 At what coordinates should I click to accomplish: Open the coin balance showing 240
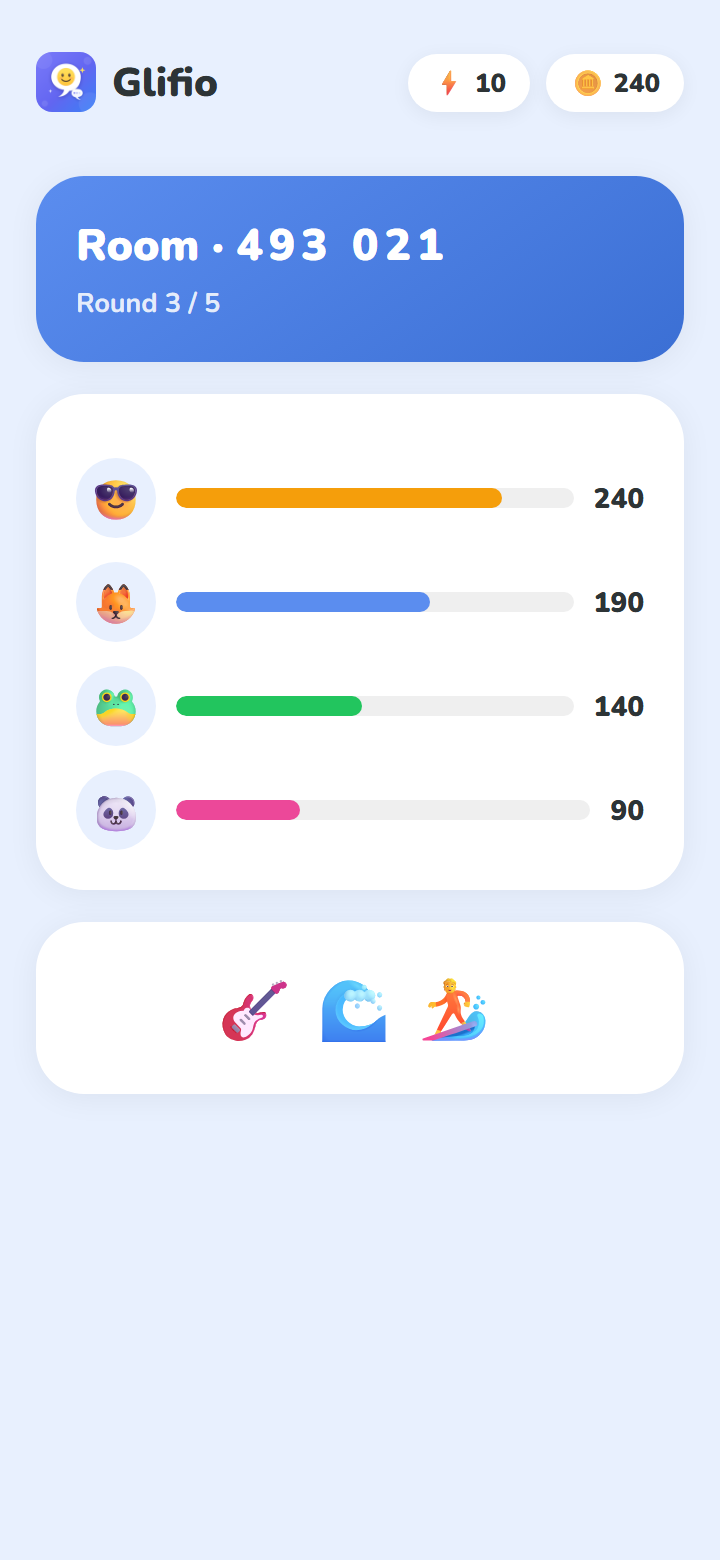pos(615,83)
